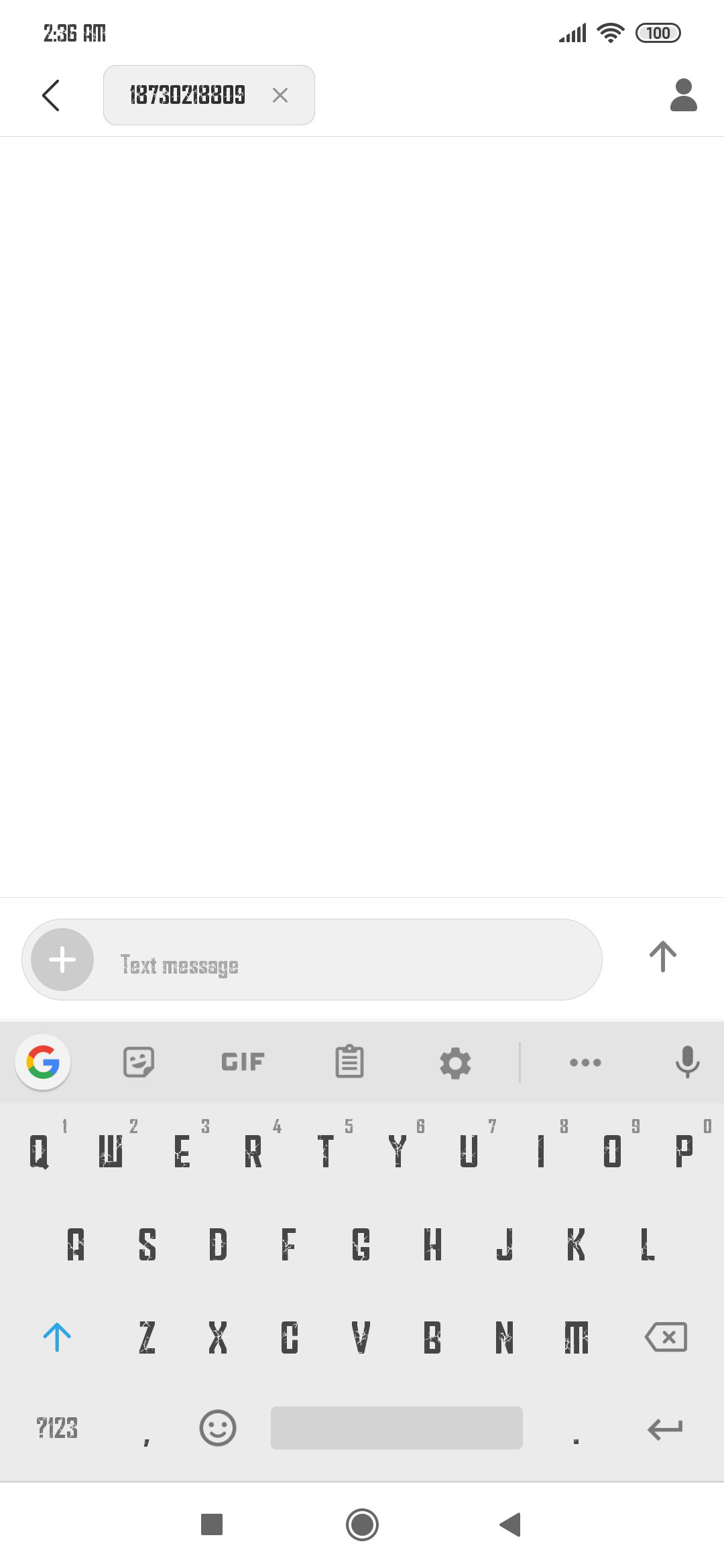Open the emoji smiley key
The image size is (724, 1568).
point(218,1428)
